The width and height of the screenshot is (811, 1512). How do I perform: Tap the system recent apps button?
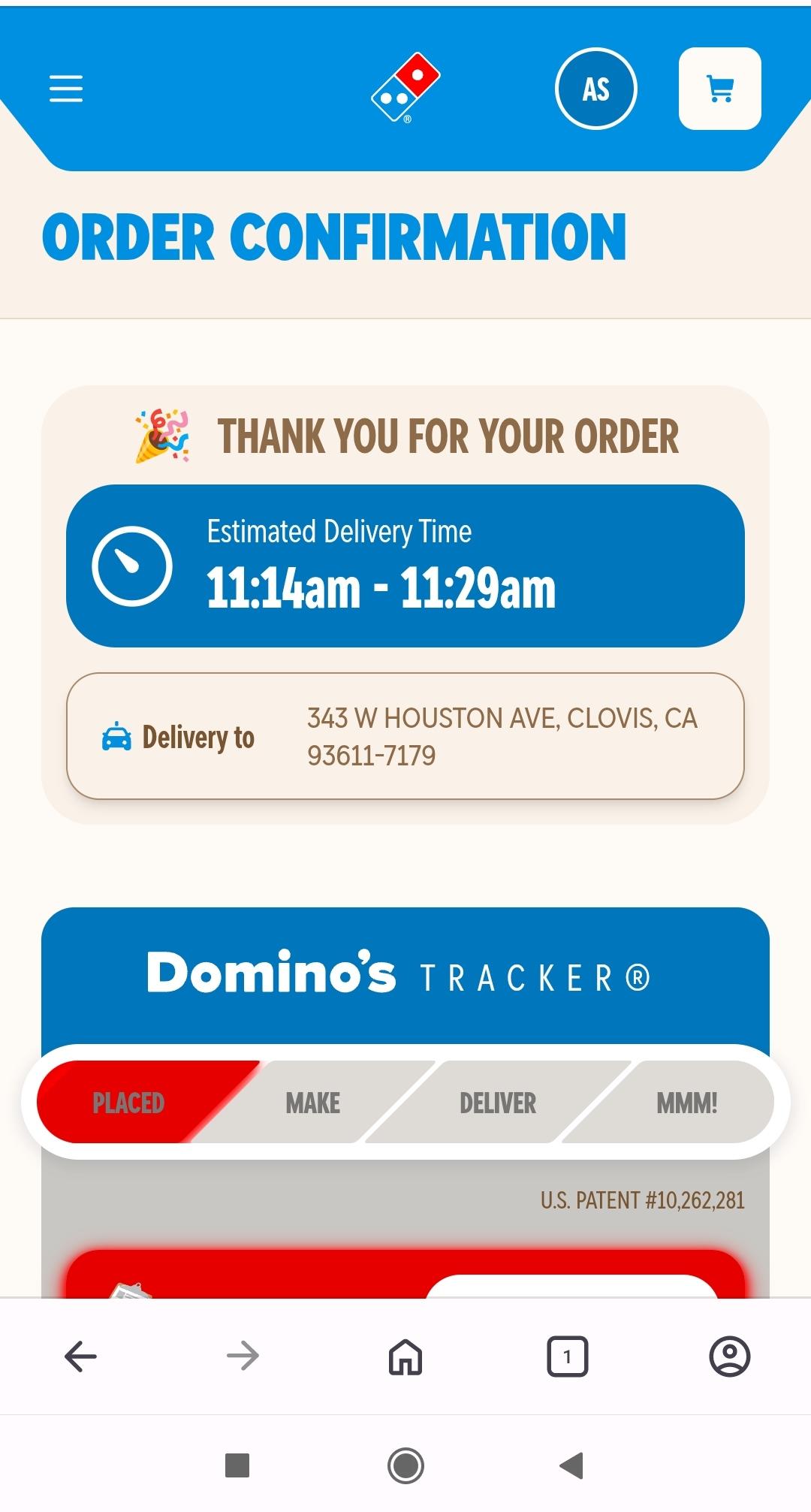237,1465
